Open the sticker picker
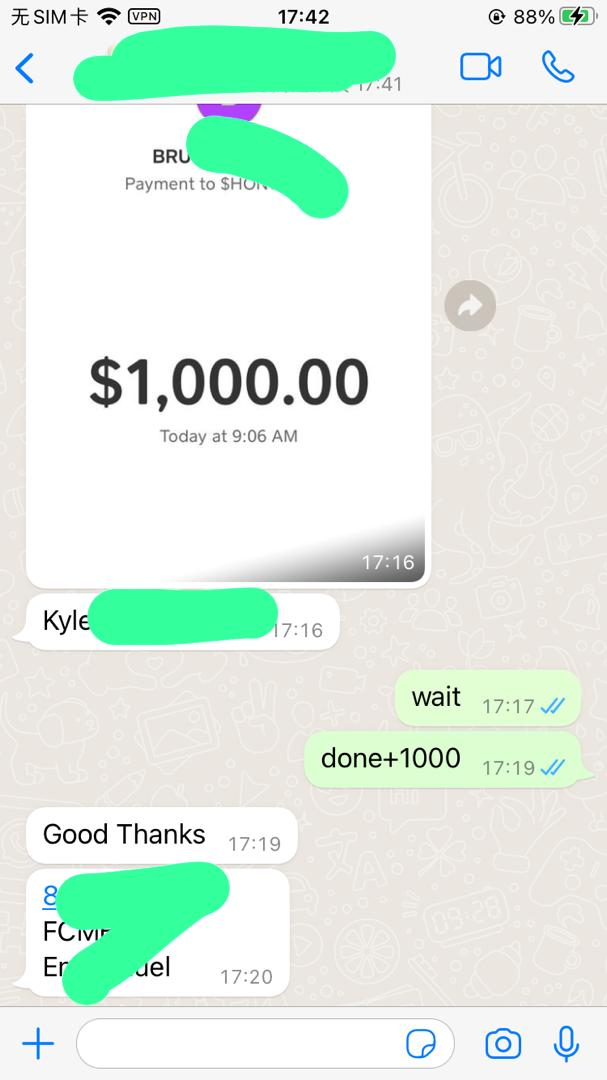The width and height of the screenshot is (607, 1080). pyautogui.click(x=421, y=1045)
